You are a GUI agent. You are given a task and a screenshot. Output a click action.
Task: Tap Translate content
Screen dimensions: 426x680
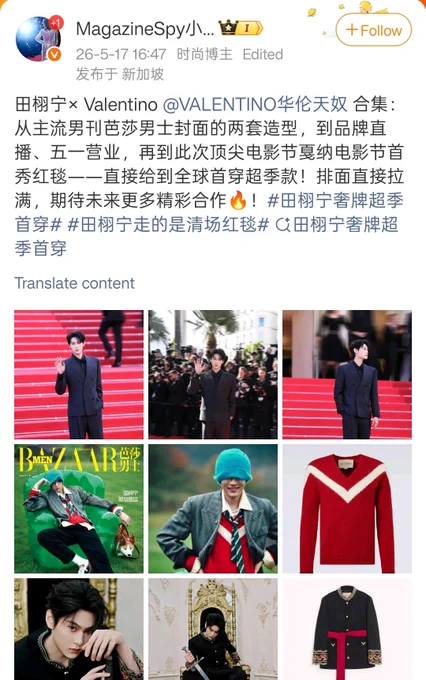(75, 283)
